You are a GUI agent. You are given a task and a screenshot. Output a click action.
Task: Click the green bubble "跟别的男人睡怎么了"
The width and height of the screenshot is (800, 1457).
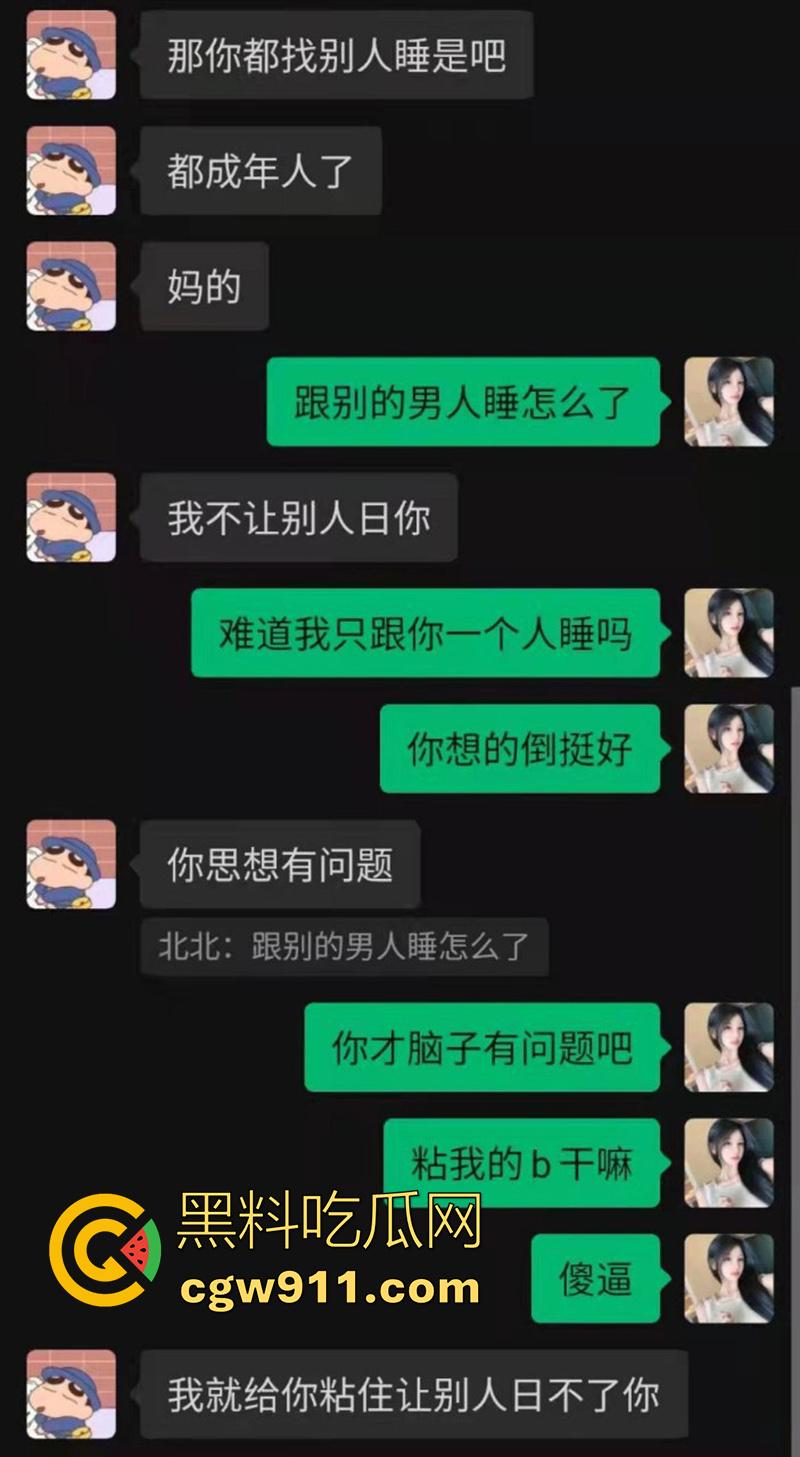click(x=463, y=403)
